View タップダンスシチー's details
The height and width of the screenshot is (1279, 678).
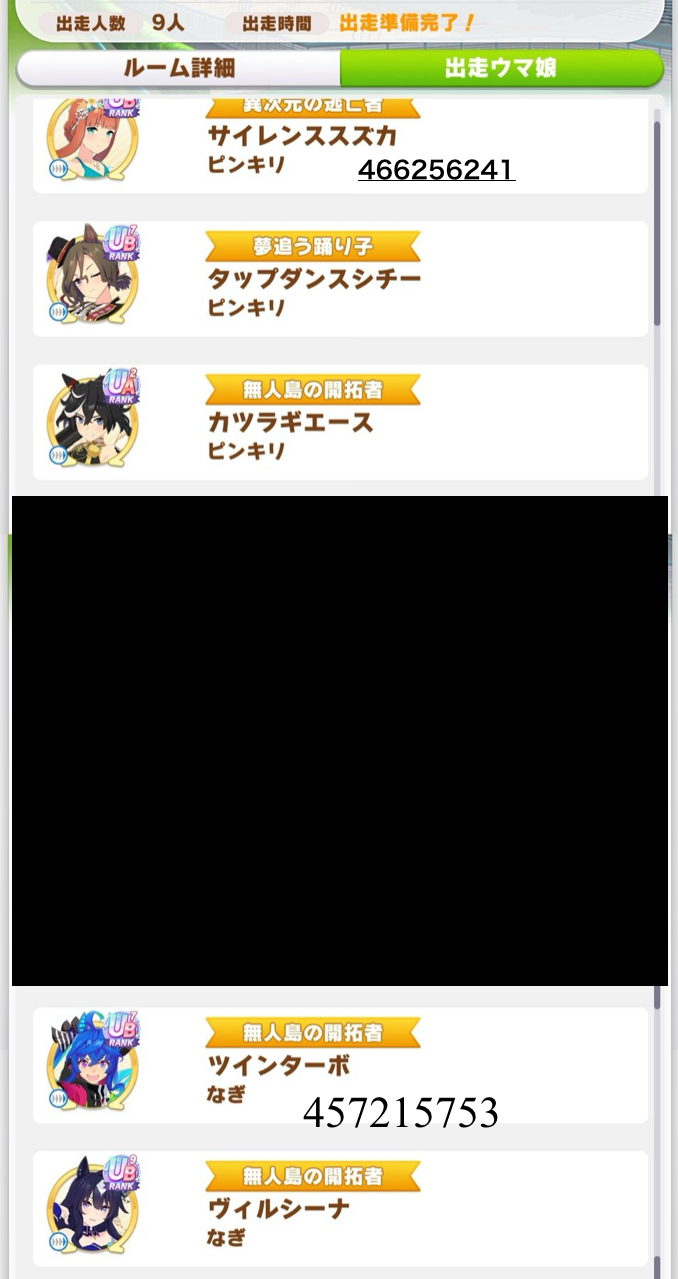pos(340,279)
